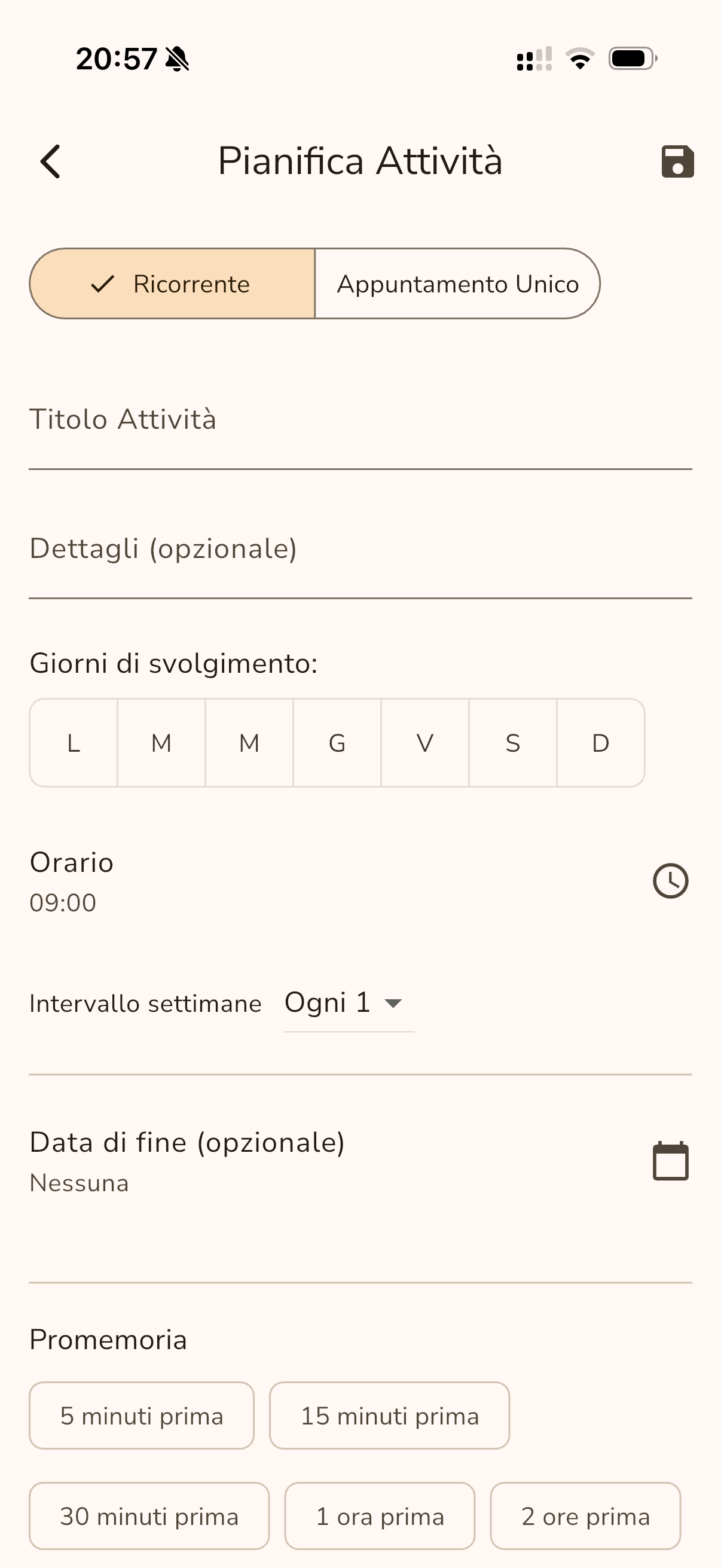Open the end date calendar icon
721x1568 pixels.
pos(670,1160)
